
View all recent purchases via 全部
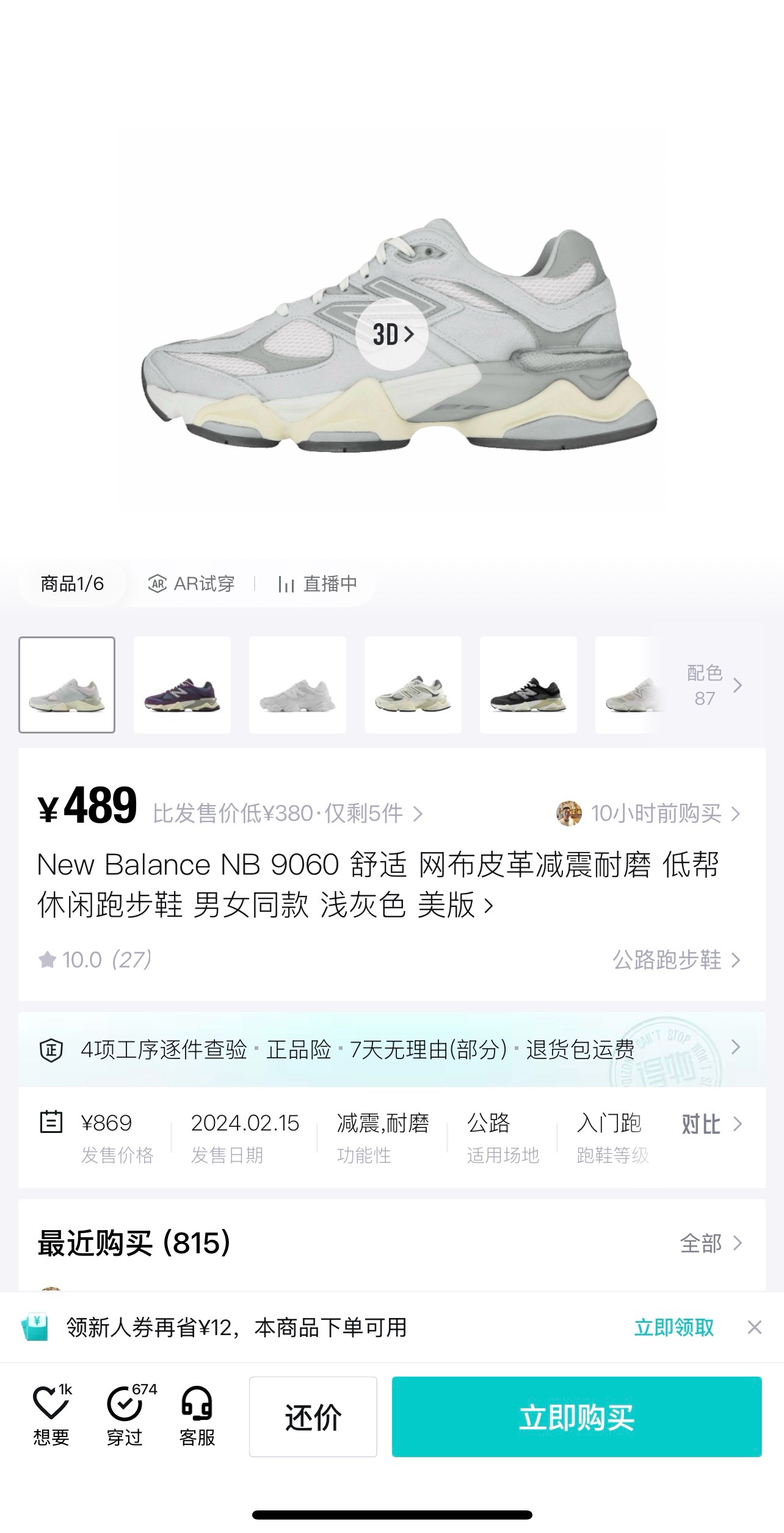711,1244
